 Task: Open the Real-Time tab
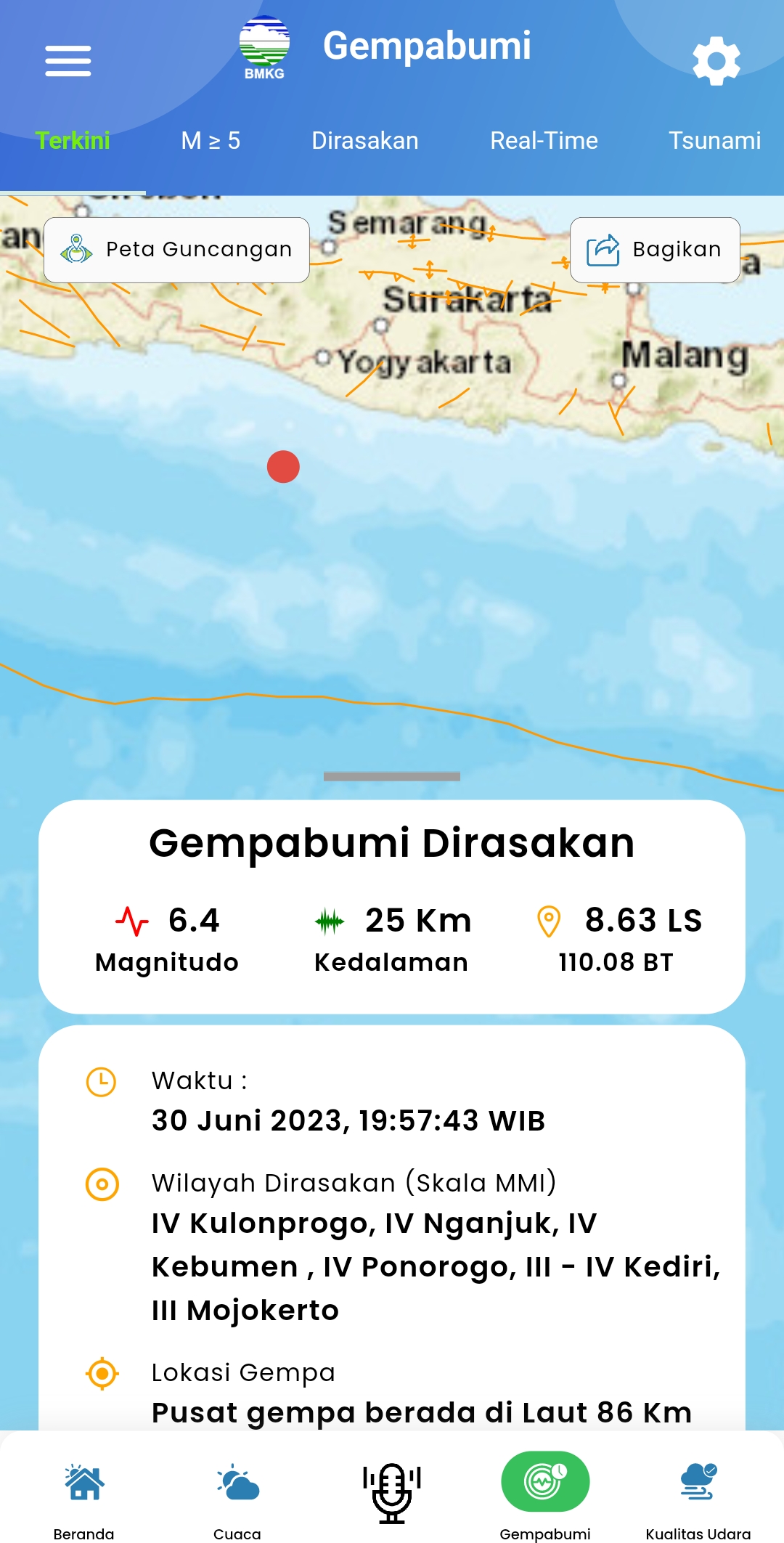[544, 140]
